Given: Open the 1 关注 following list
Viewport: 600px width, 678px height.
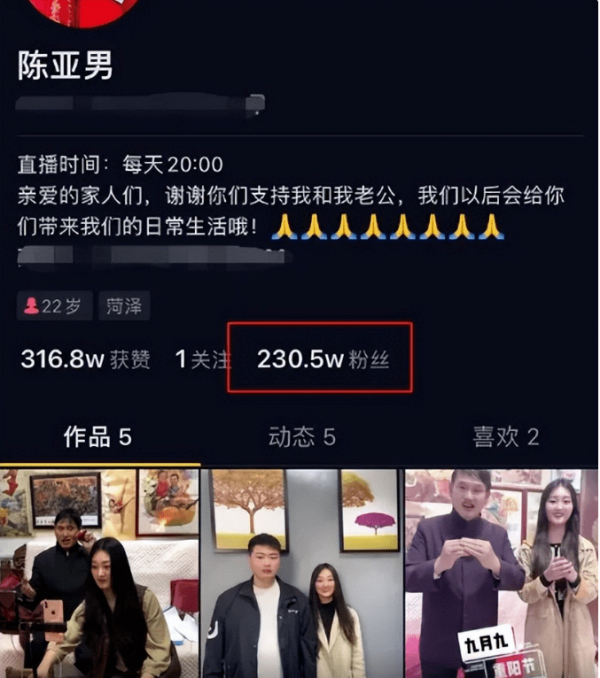Looking at the screenshot, I should pos(203,360).
